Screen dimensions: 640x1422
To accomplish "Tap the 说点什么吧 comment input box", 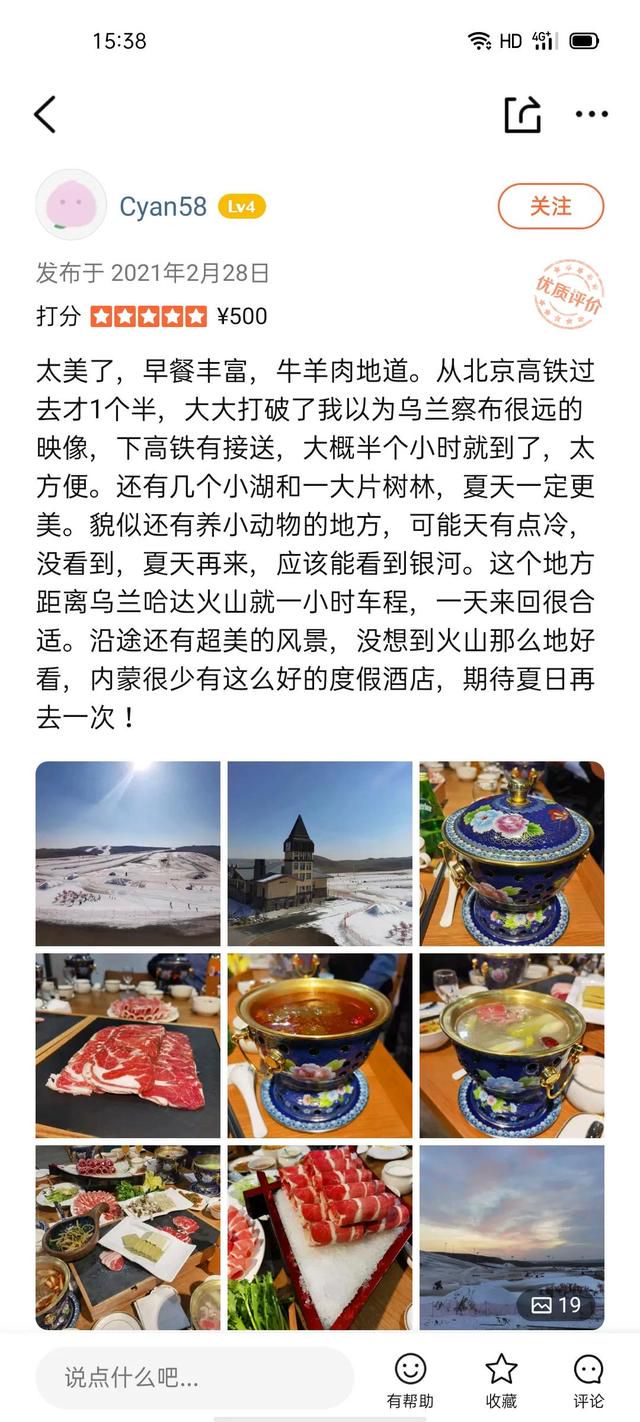I will pyautogui.click(x=195, y=1377).
